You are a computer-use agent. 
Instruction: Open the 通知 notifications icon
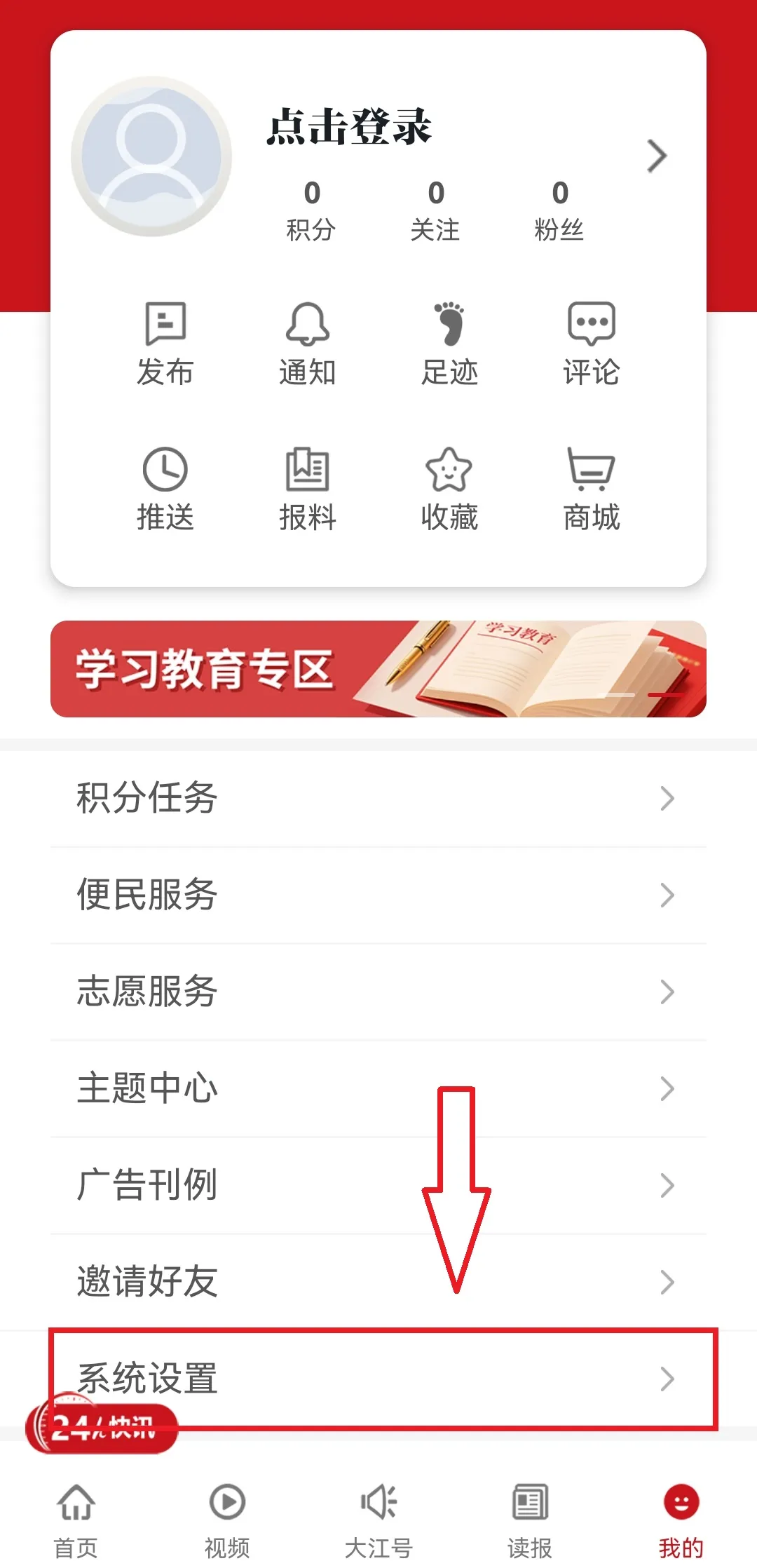click(308, 344)
